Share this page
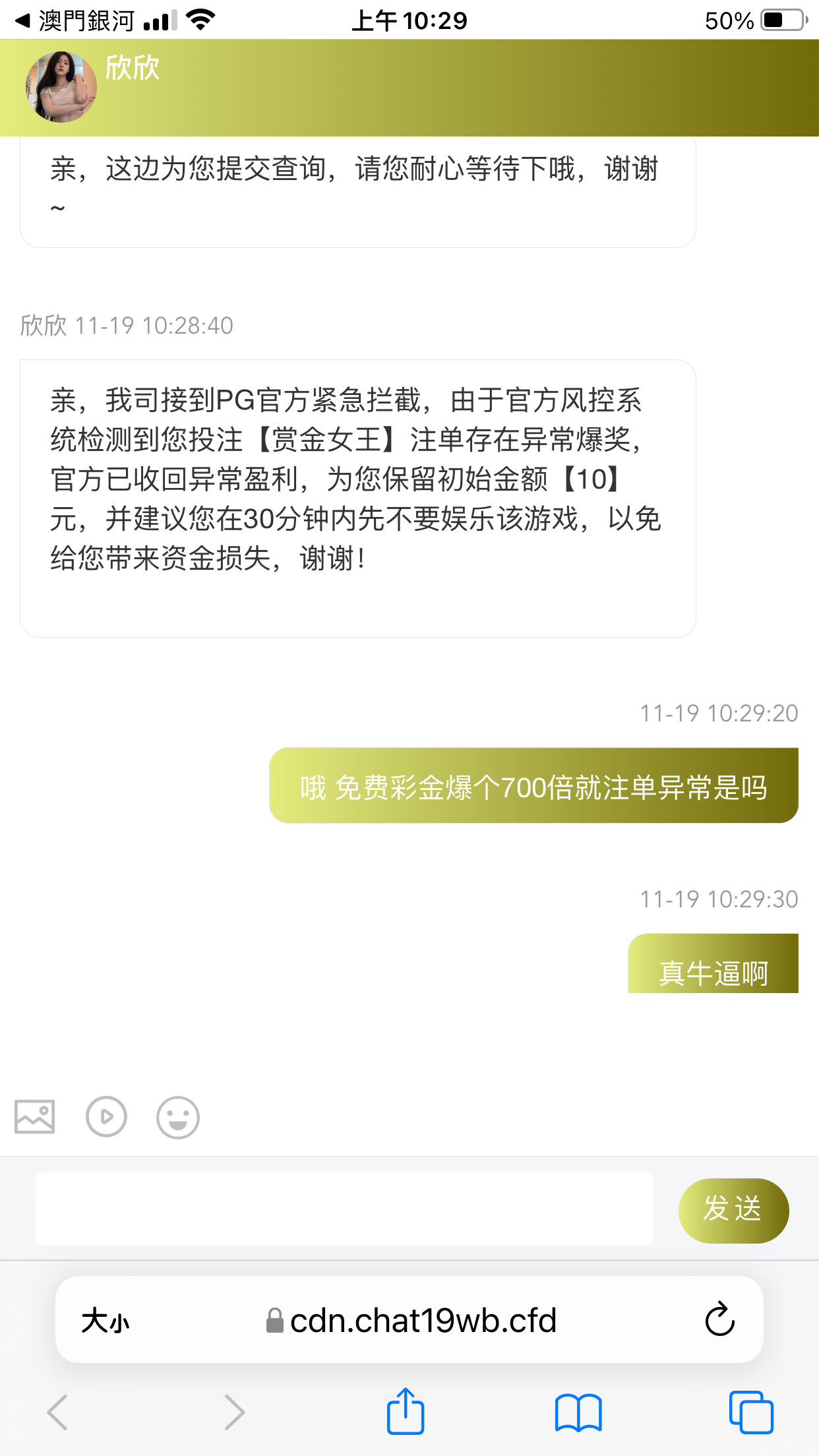The height and width of the screenshot is (1456, 819). [x=405, y=1412]
